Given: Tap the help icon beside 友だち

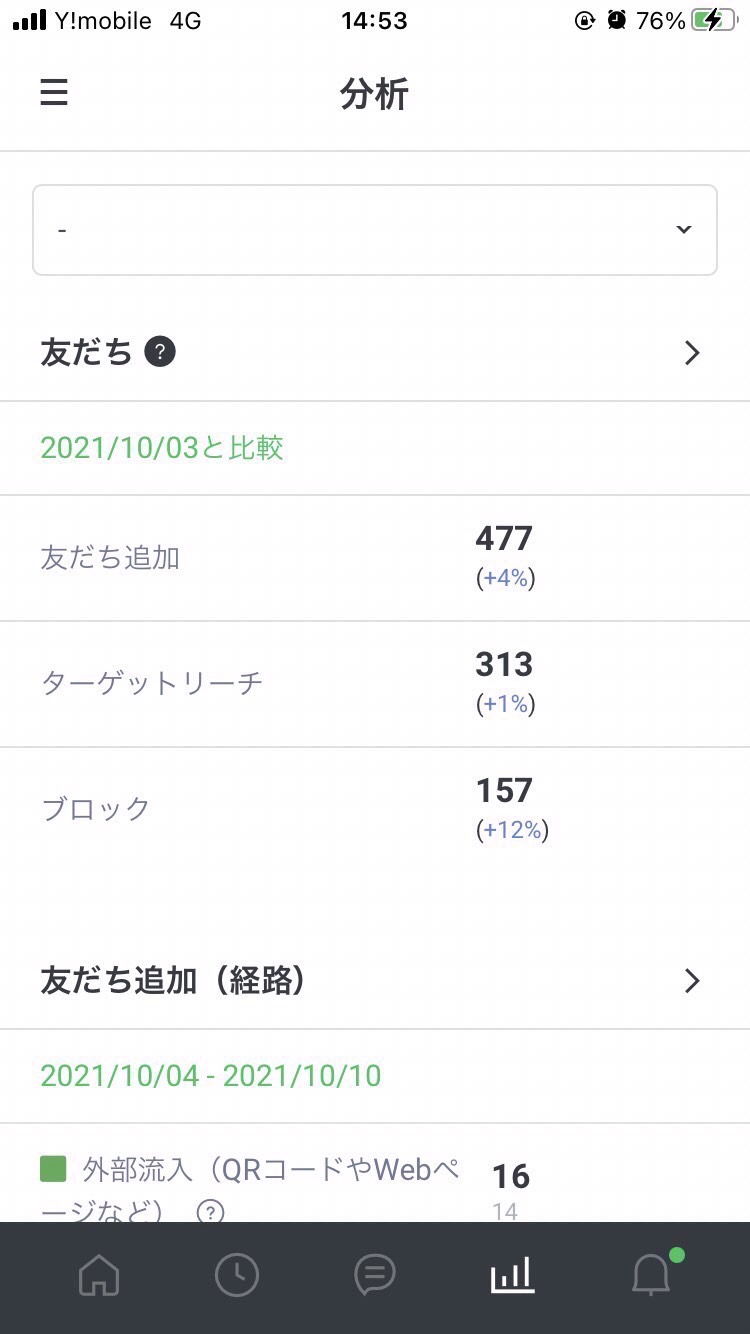Looking at the screenshot, I should (x=160, y=352).
